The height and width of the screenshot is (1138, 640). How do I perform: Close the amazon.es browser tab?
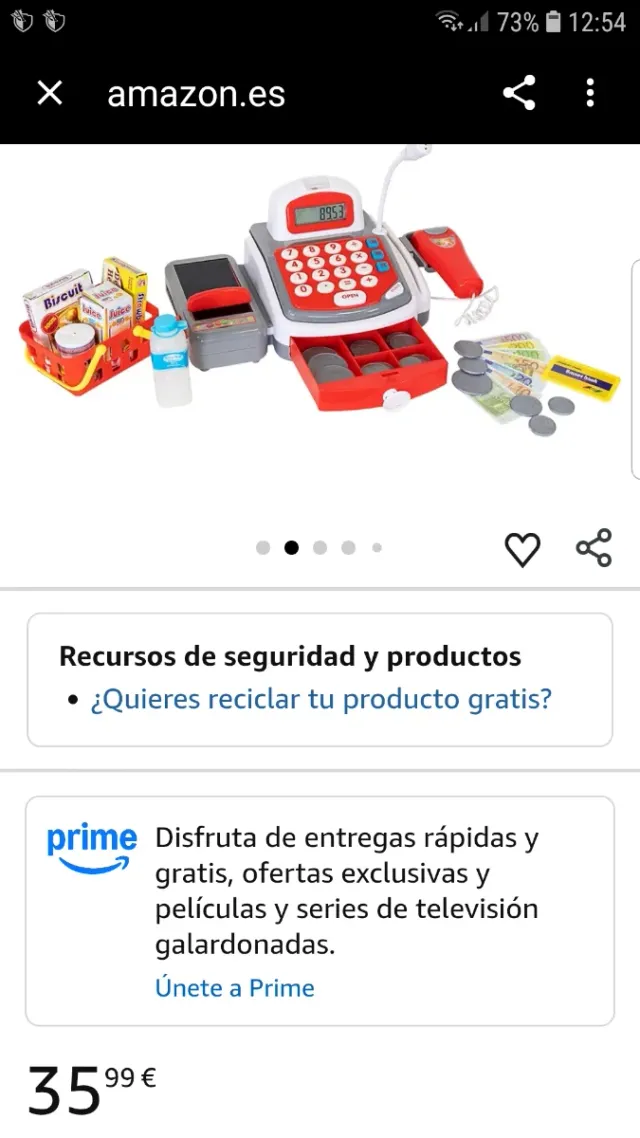click(x=49, y=93)
